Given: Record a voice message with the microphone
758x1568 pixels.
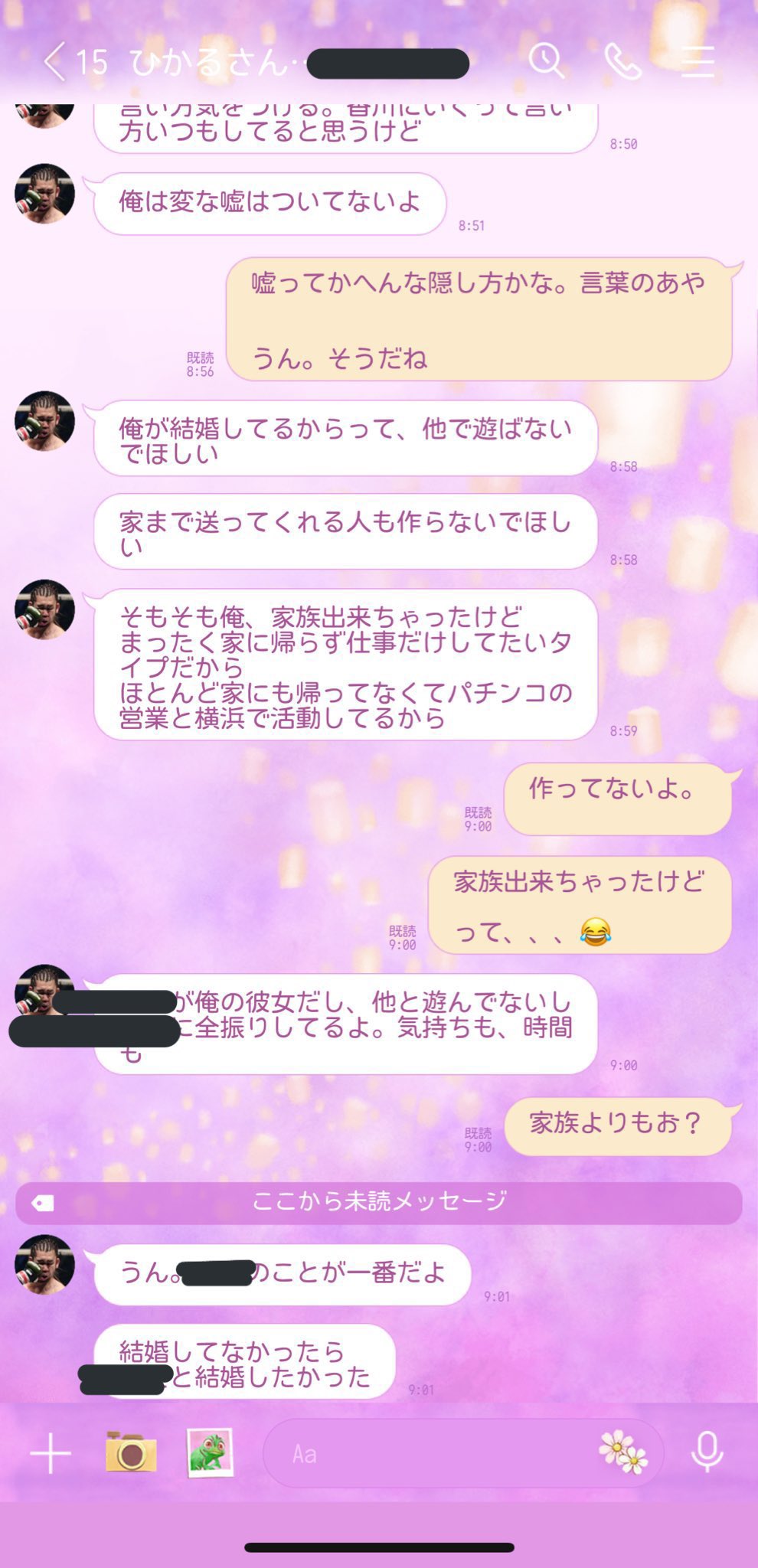Looking at the screenshot, I should pos(707,1452).
